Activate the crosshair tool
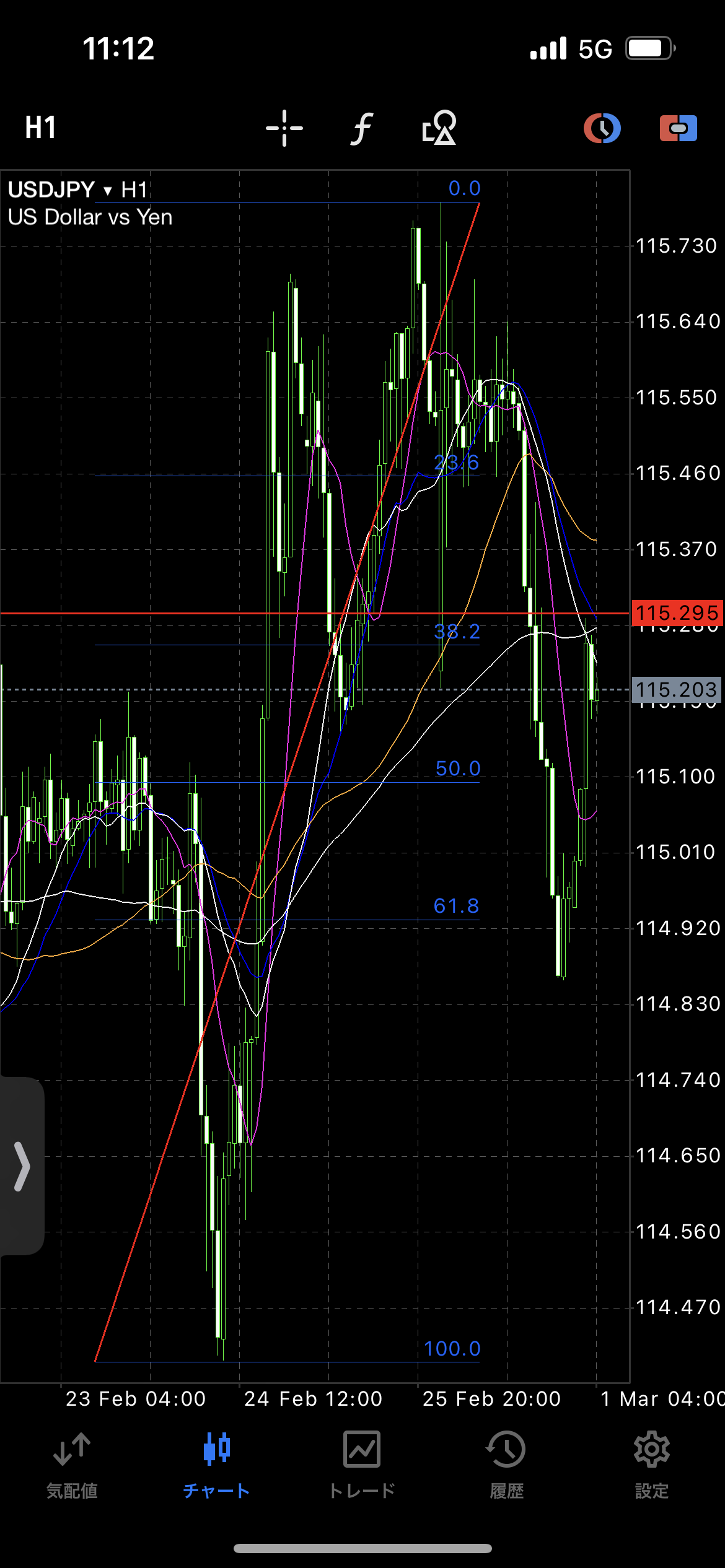The width and height of the screenshot is (725, 1568). [284, 128]
